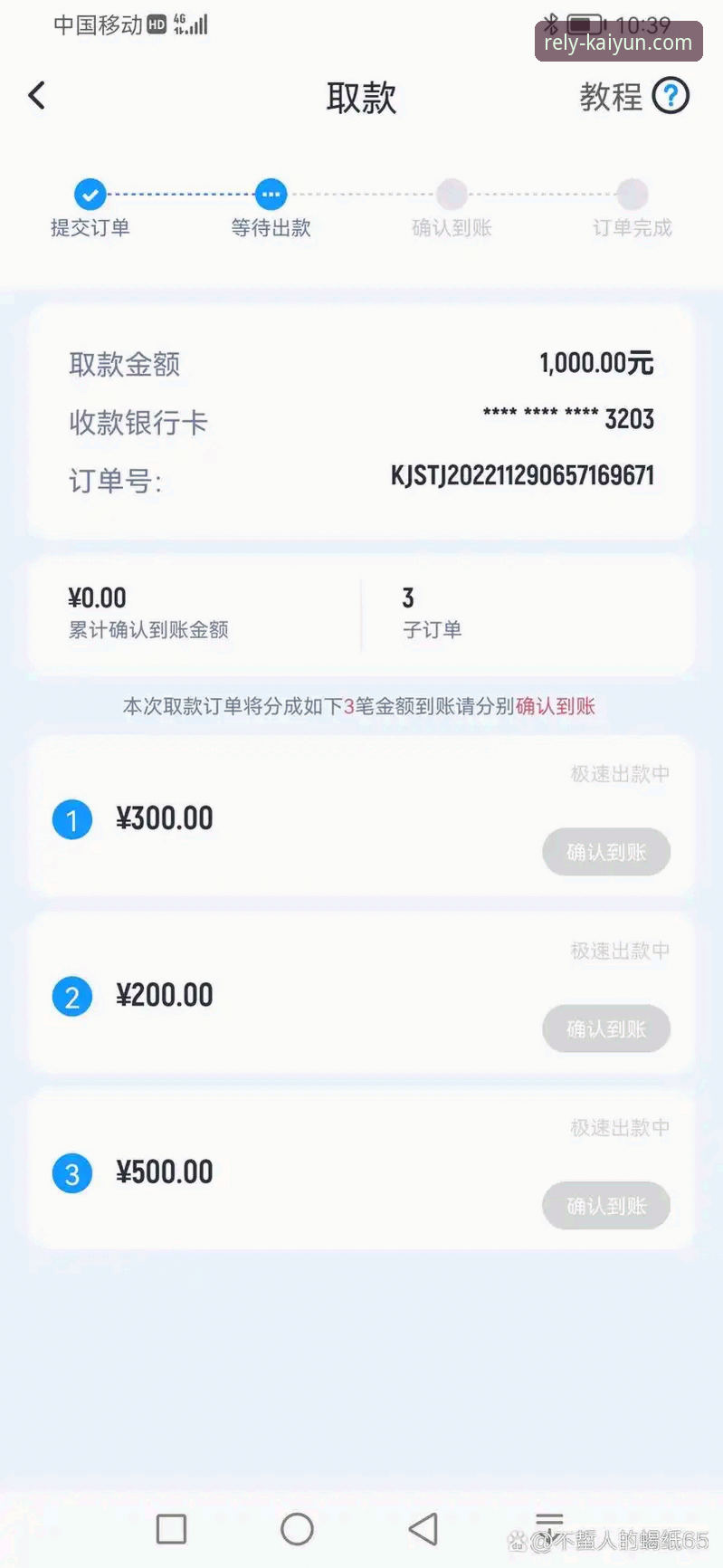Open the 教程 help question mark icon
Image resolution: width=723 pixels, height=1568 pixels.
pyautogui.click(x=671, y=96)
